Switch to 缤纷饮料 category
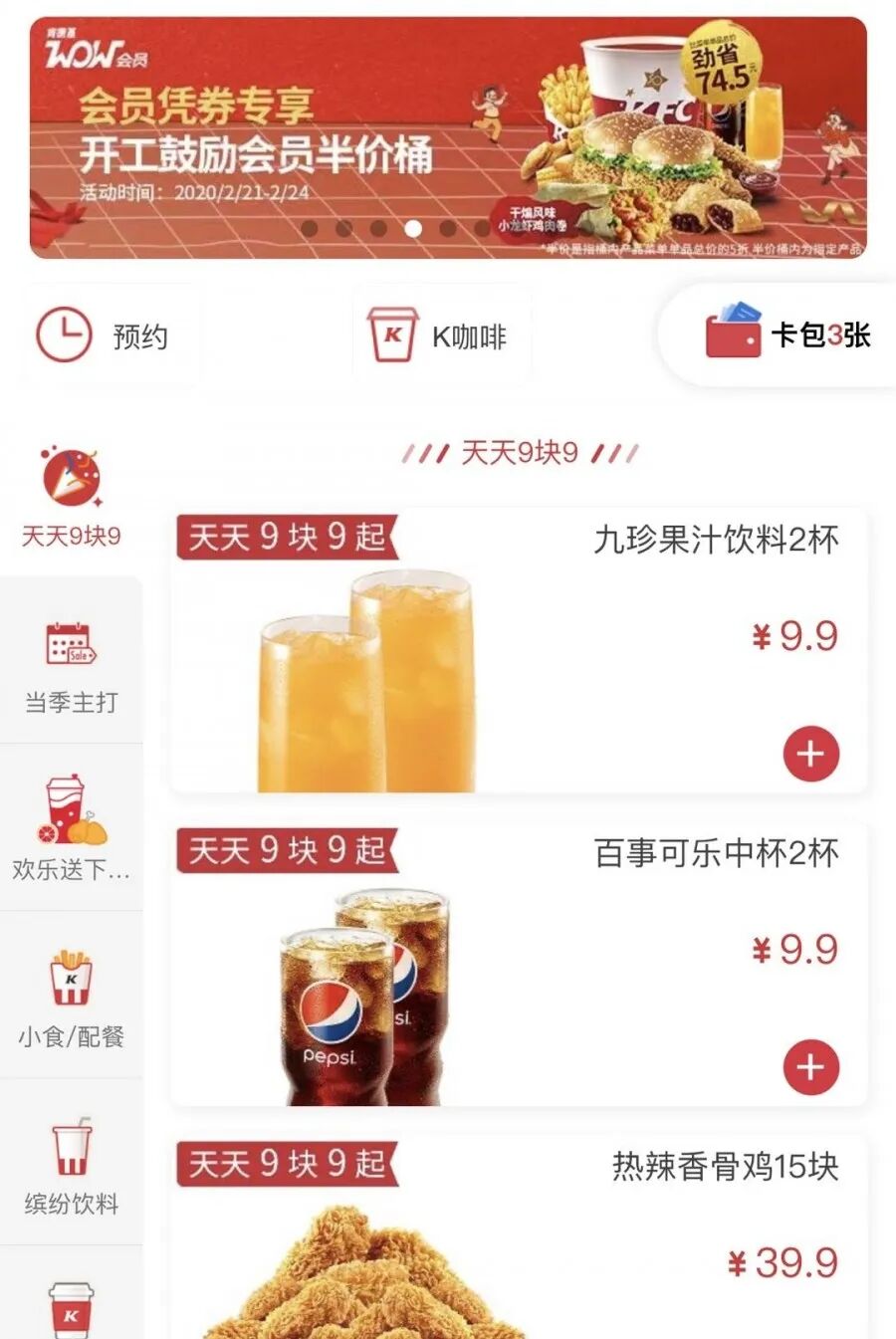Viewport: 896px width, 1339px height. pos(71,1162)
